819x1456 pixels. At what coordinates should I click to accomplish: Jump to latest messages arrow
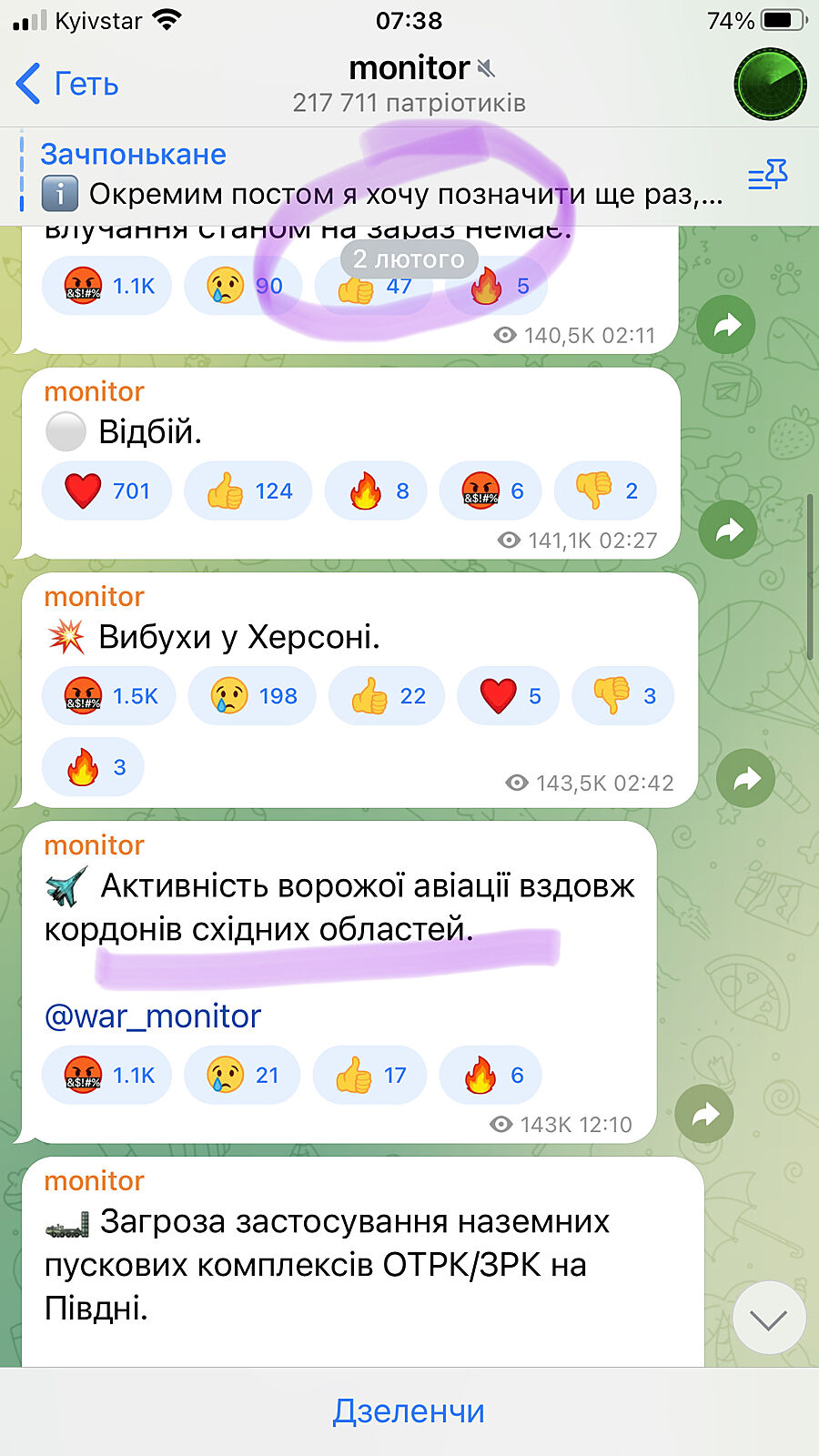pos(769,1319)
